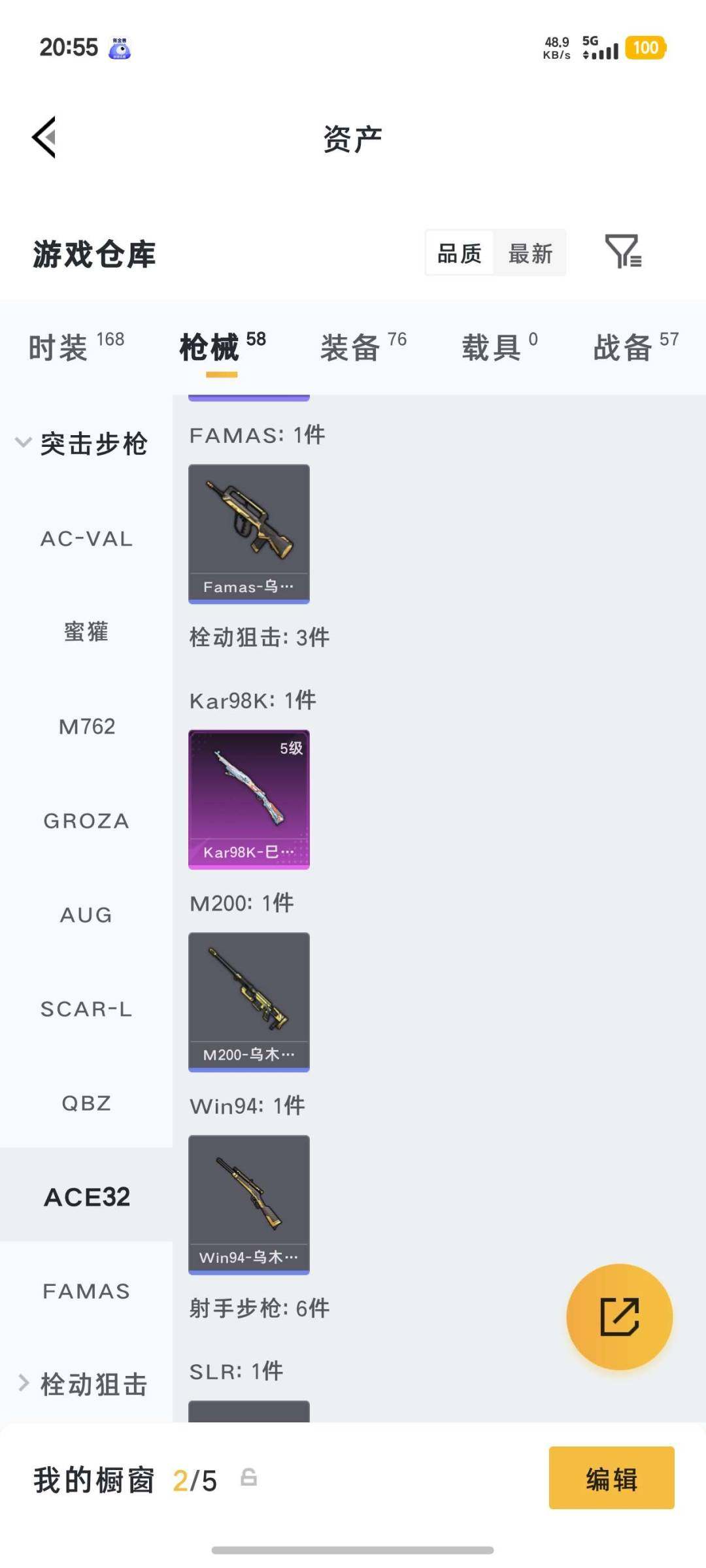Switch sorting to 最新
This screenshot has height=1568, width=706.
click(531, 253)
